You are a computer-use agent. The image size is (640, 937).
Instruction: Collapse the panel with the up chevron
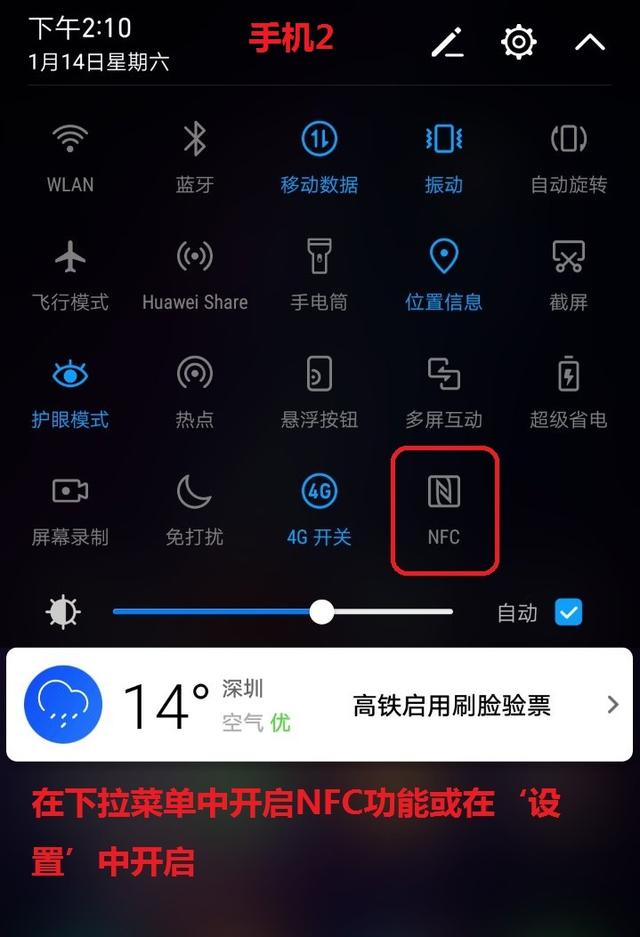(590, 42)
